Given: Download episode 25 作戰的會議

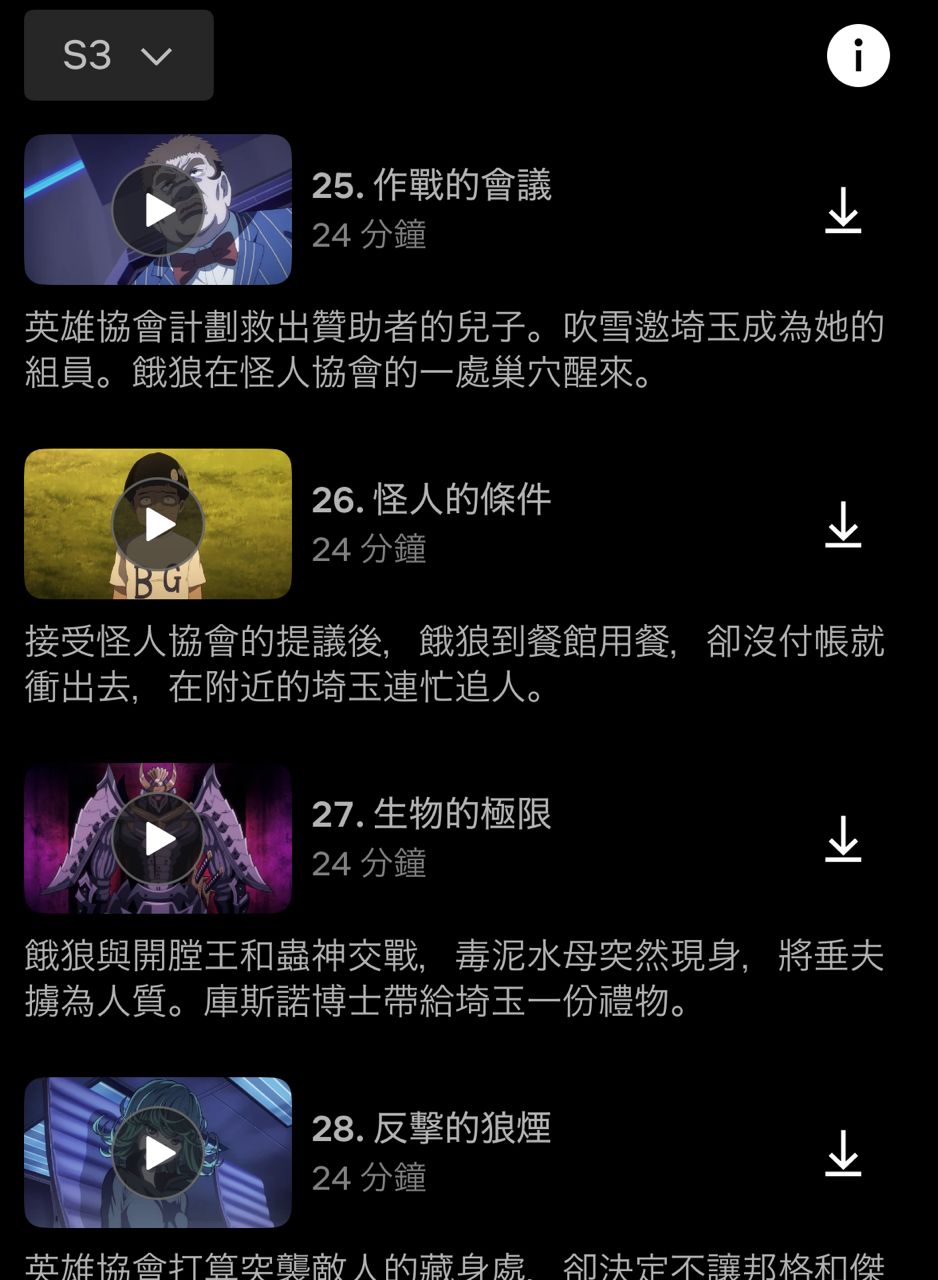Looking at the screenshot, I should [843, 211].
